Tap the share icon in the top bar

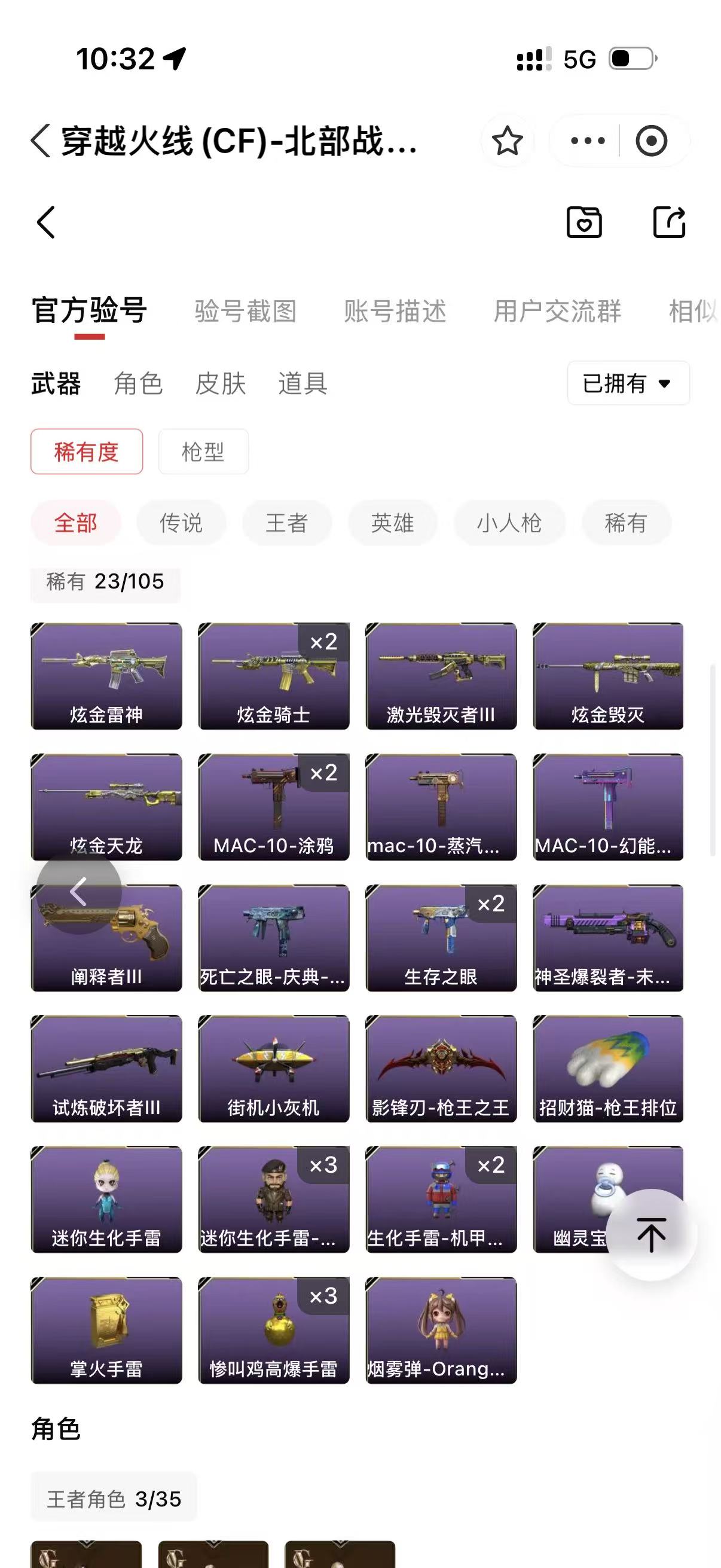(x=668, y=221)
